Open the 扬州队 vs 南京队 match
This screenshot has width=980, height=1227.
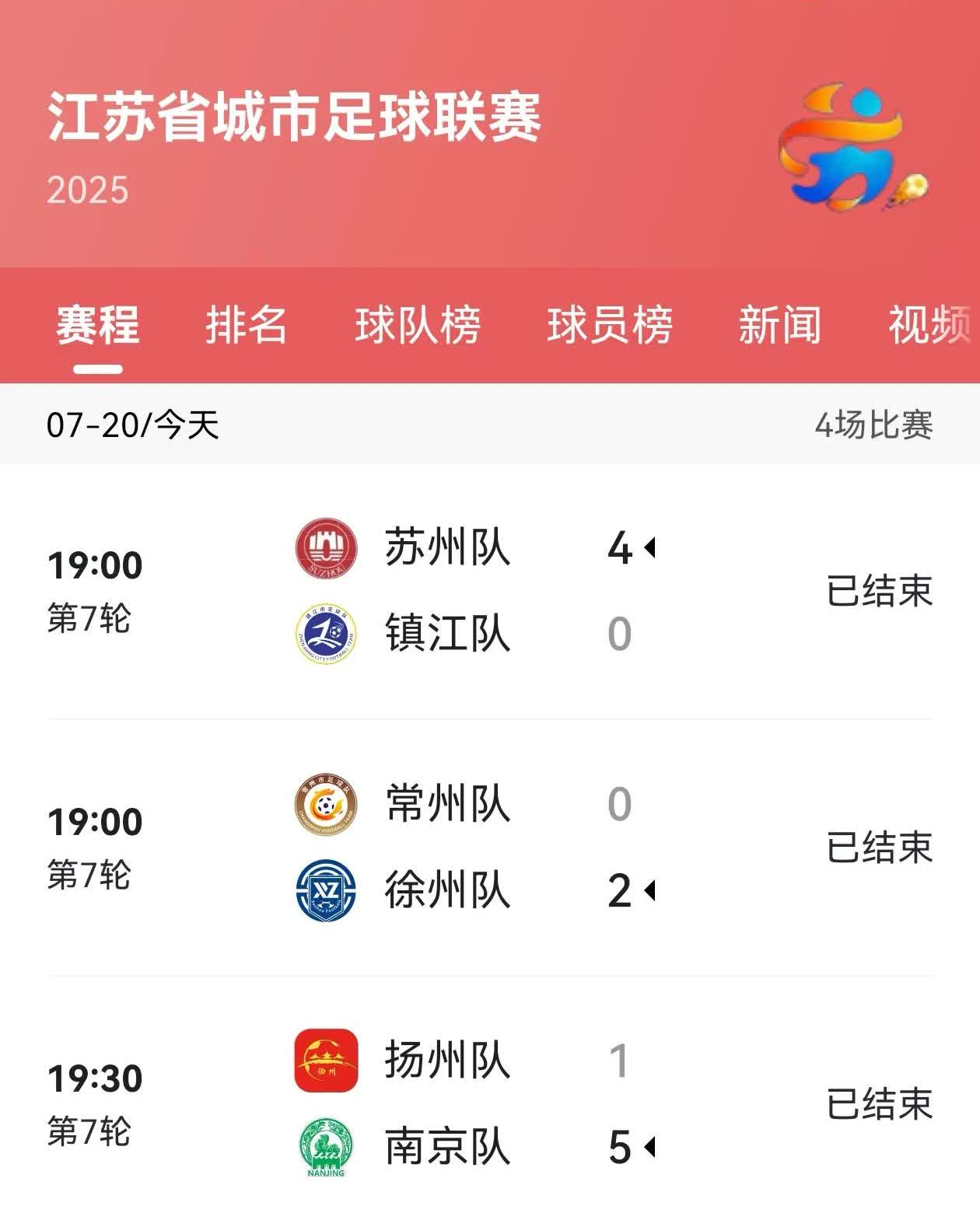coord(490,1104)
